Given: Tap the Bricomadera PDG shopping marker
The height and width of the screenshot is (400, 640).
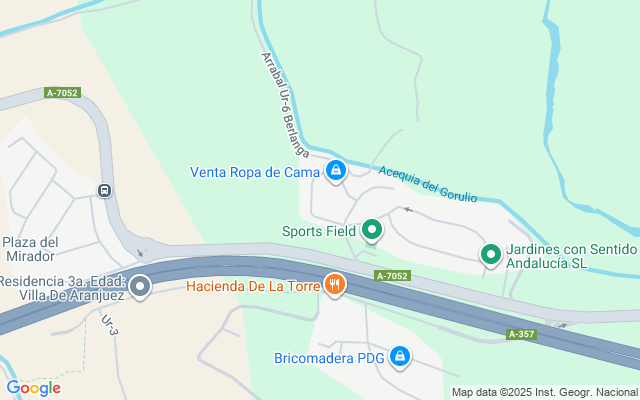Looking at the screenshot, I should (x=400, y=357).
